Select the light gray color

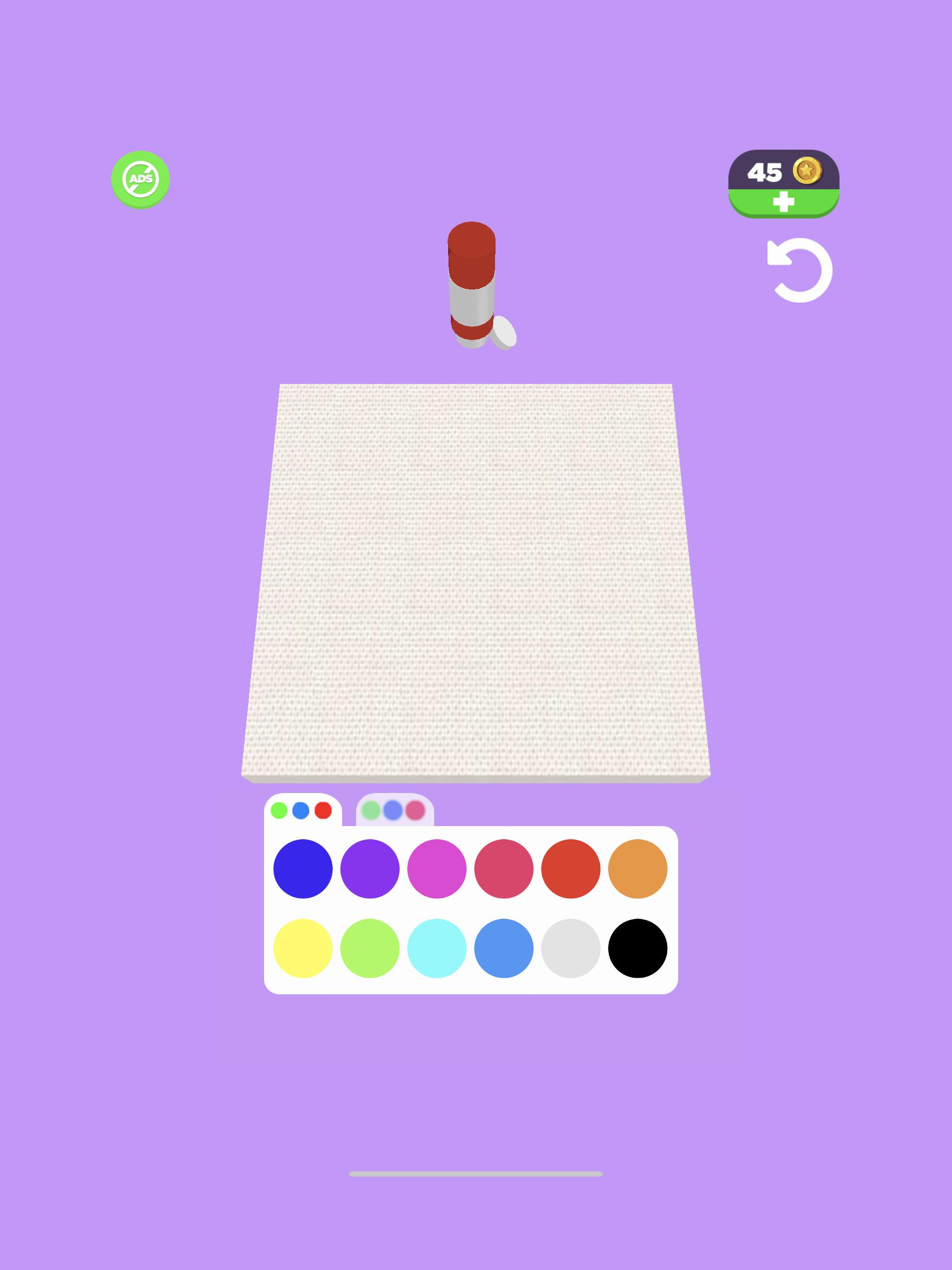click(x=570, y=948)
